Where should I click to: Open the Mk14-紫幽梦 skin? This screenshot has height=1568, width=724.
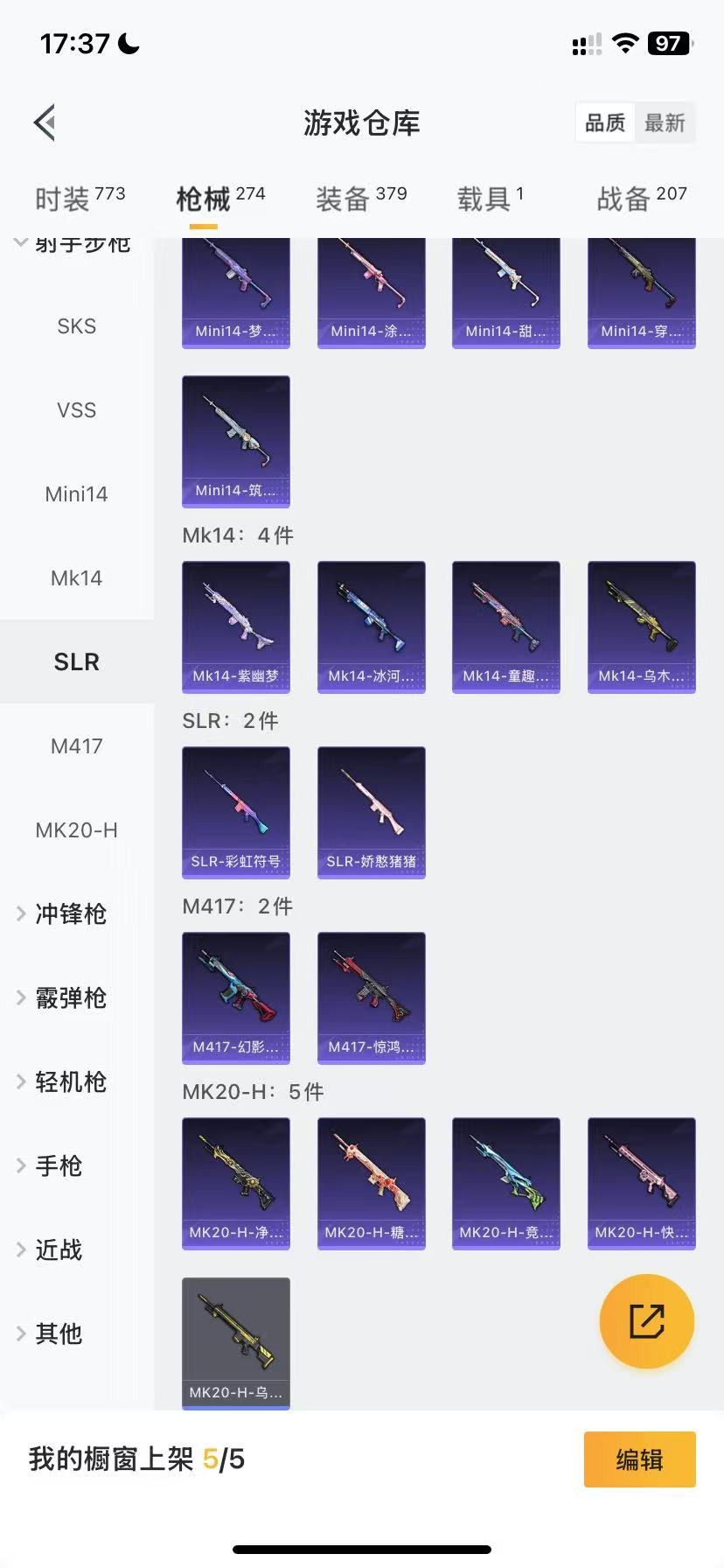(236, 626)
